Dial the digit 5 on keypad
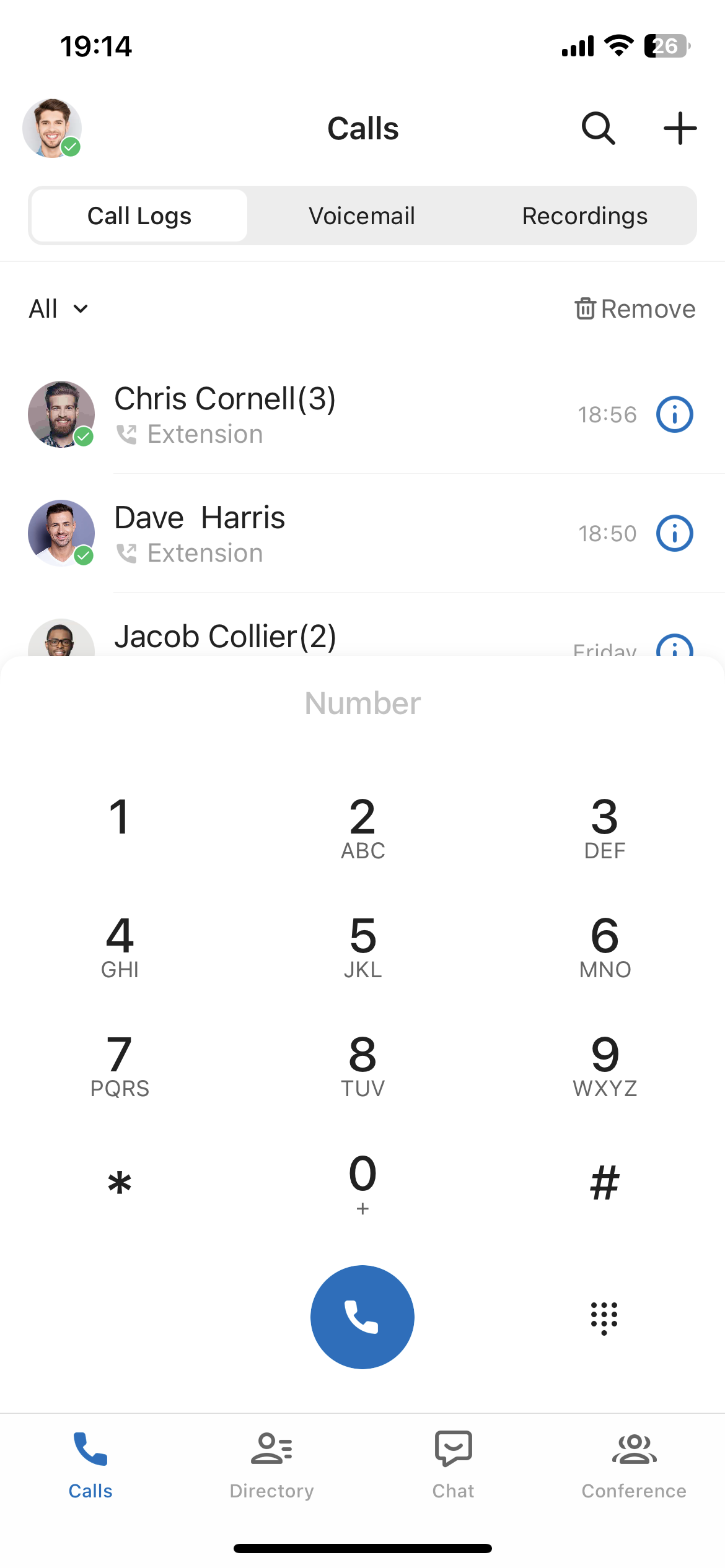This screenshot has width=725, height=1568. click(362, 946)
